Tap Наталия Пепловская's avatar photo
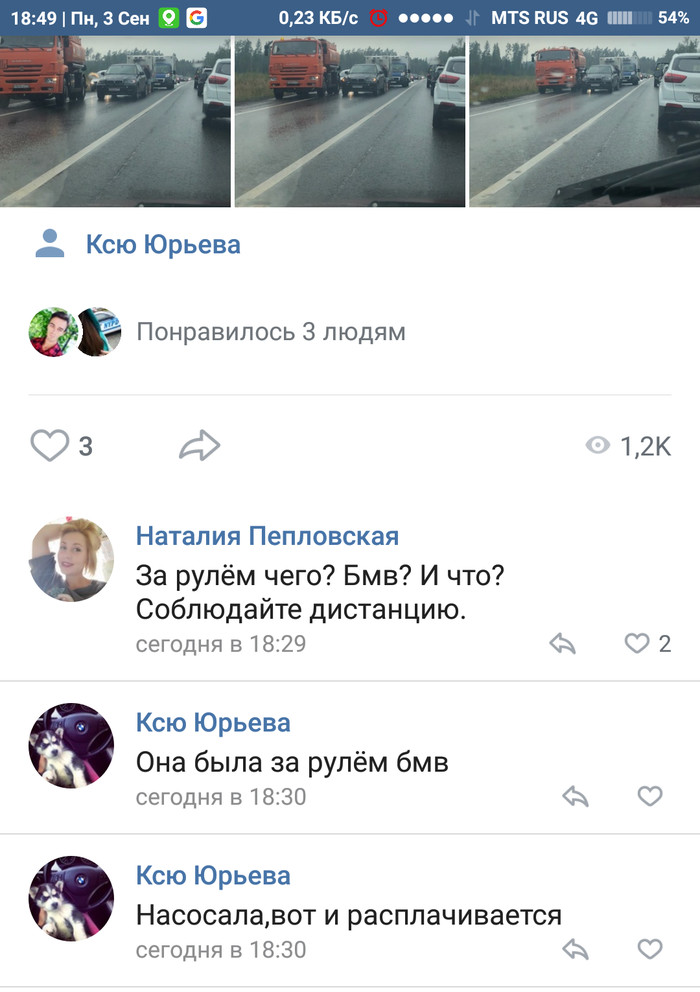The height and width of the screenshot is (992, 700). [x=71, y=560]
